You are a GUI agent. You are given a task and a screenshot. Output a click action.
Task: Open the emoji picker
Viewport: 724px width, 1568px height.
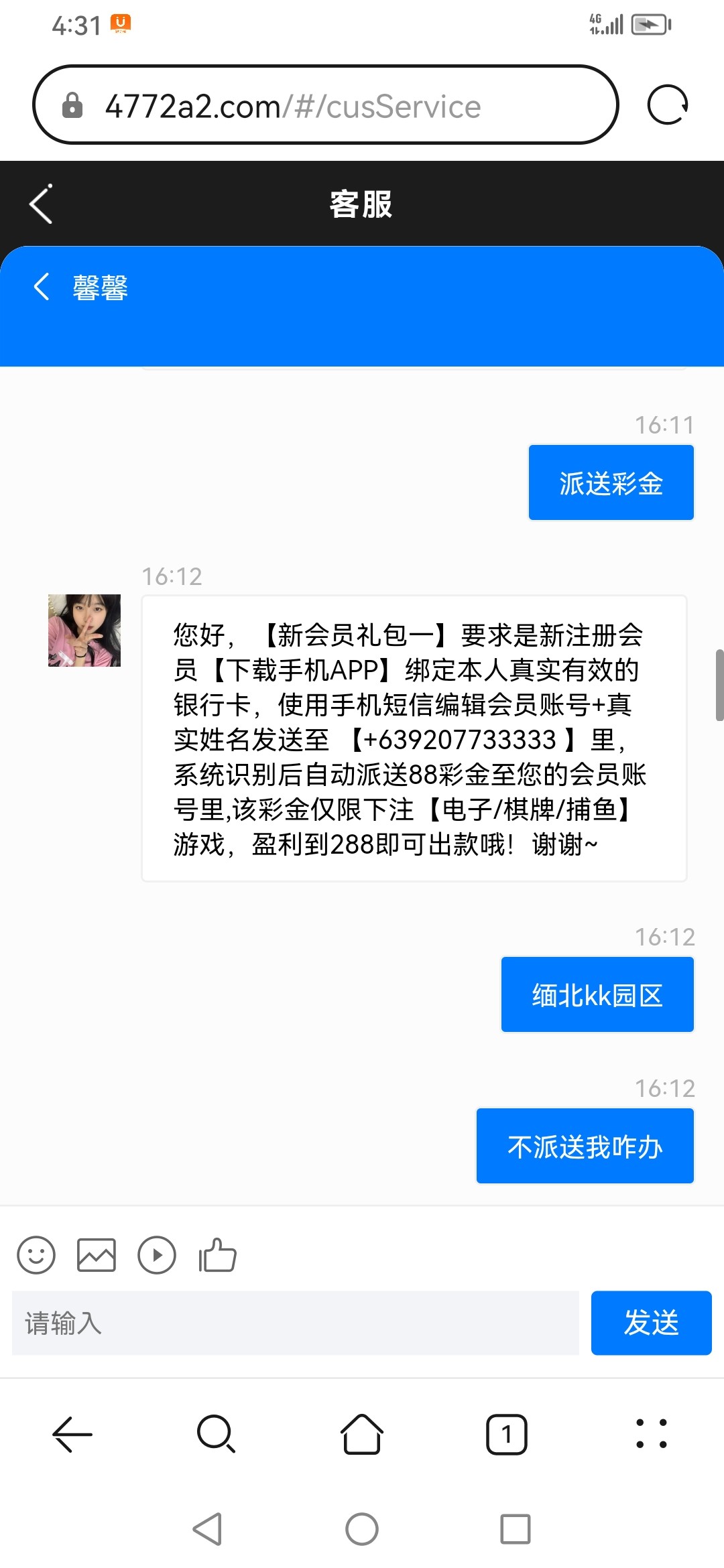point(36,1254)
